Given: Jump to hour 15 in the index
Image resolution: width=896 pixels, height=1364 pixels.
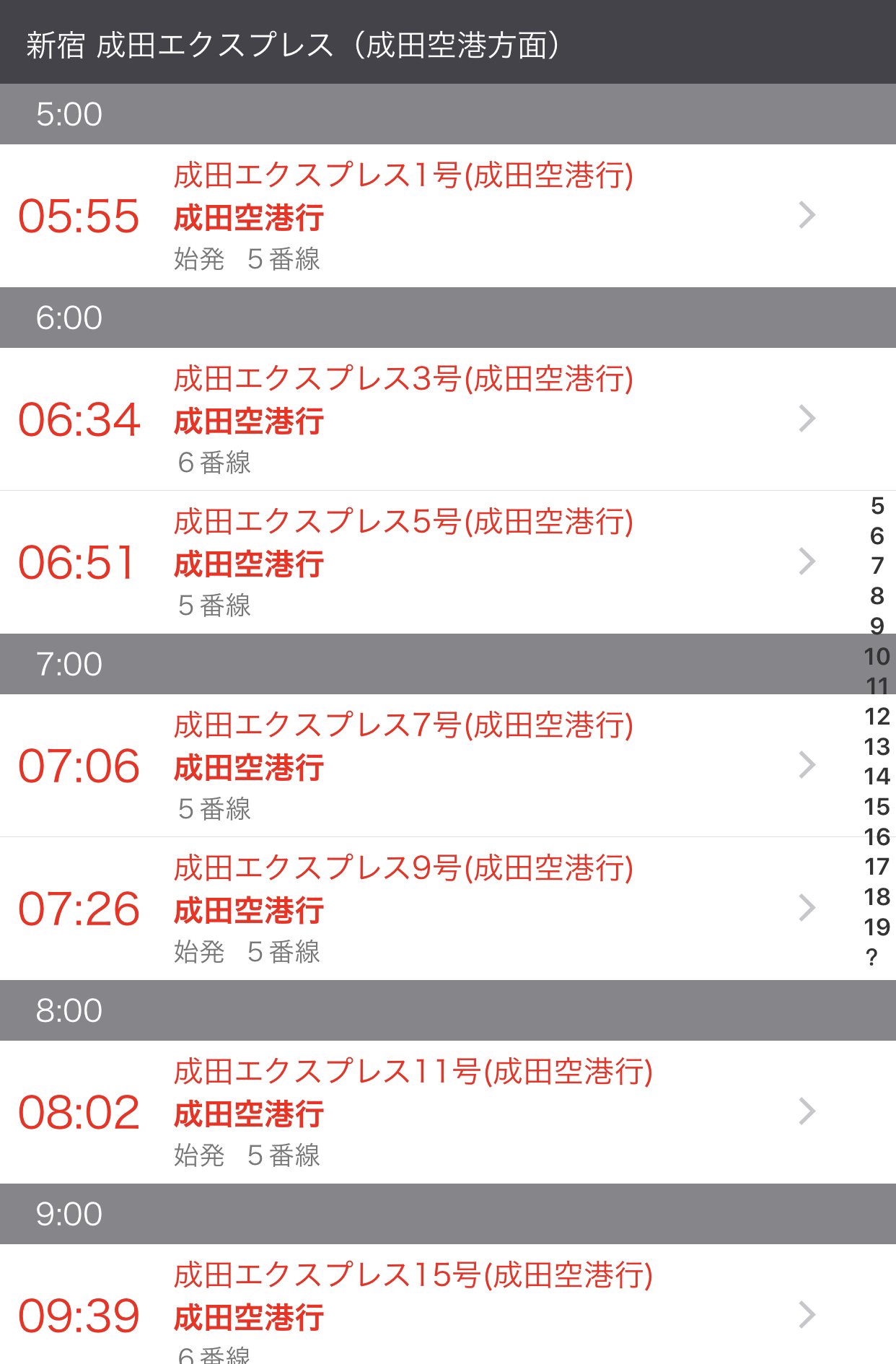Looking at the screenshot, I should [x=877, y=807].
